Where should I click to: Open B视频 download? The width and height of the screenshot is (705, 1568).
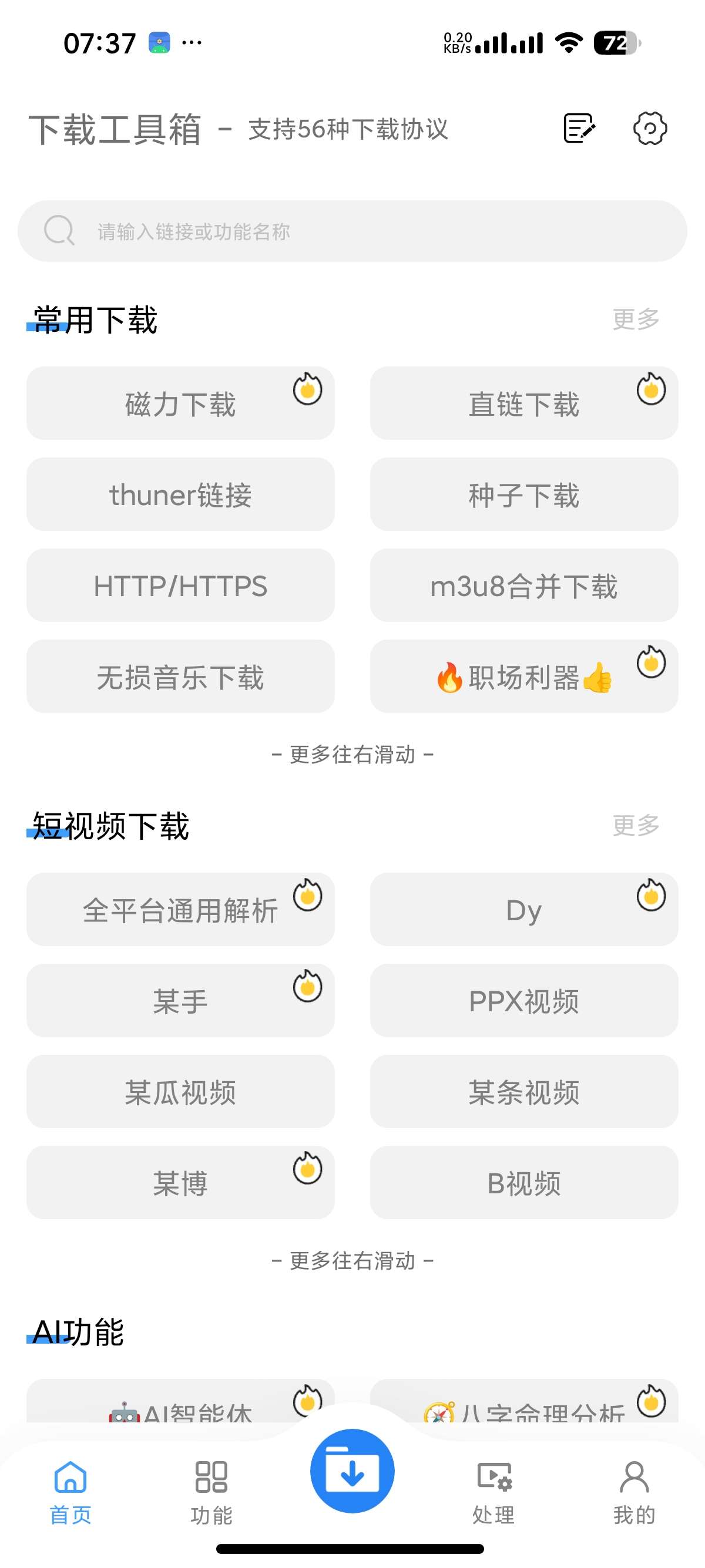[x=523, y=1183]
